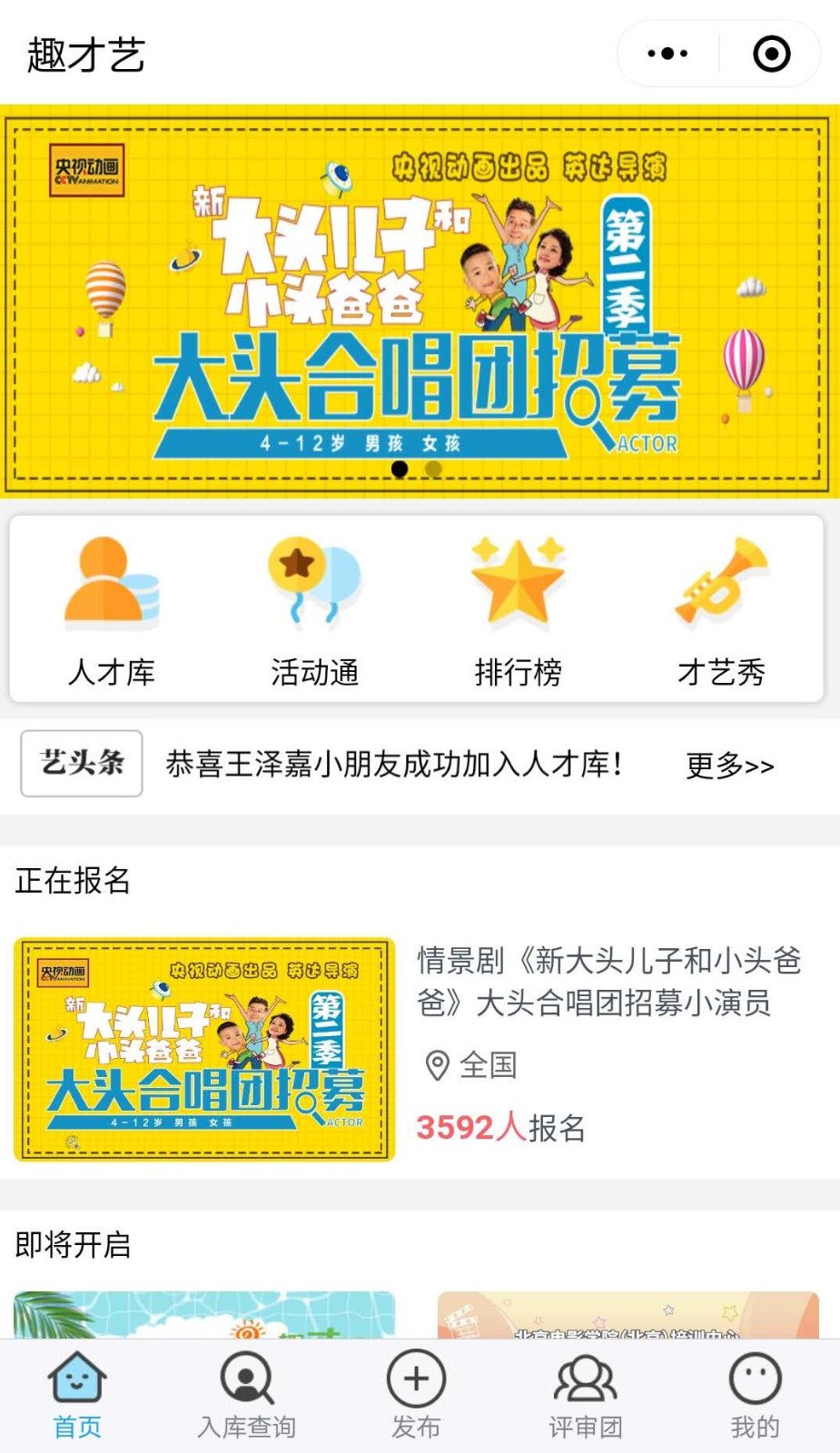Screen dimensions: 840x1453
Task: Select the second banner page indicator dot
Action: [x=433, y=469]
